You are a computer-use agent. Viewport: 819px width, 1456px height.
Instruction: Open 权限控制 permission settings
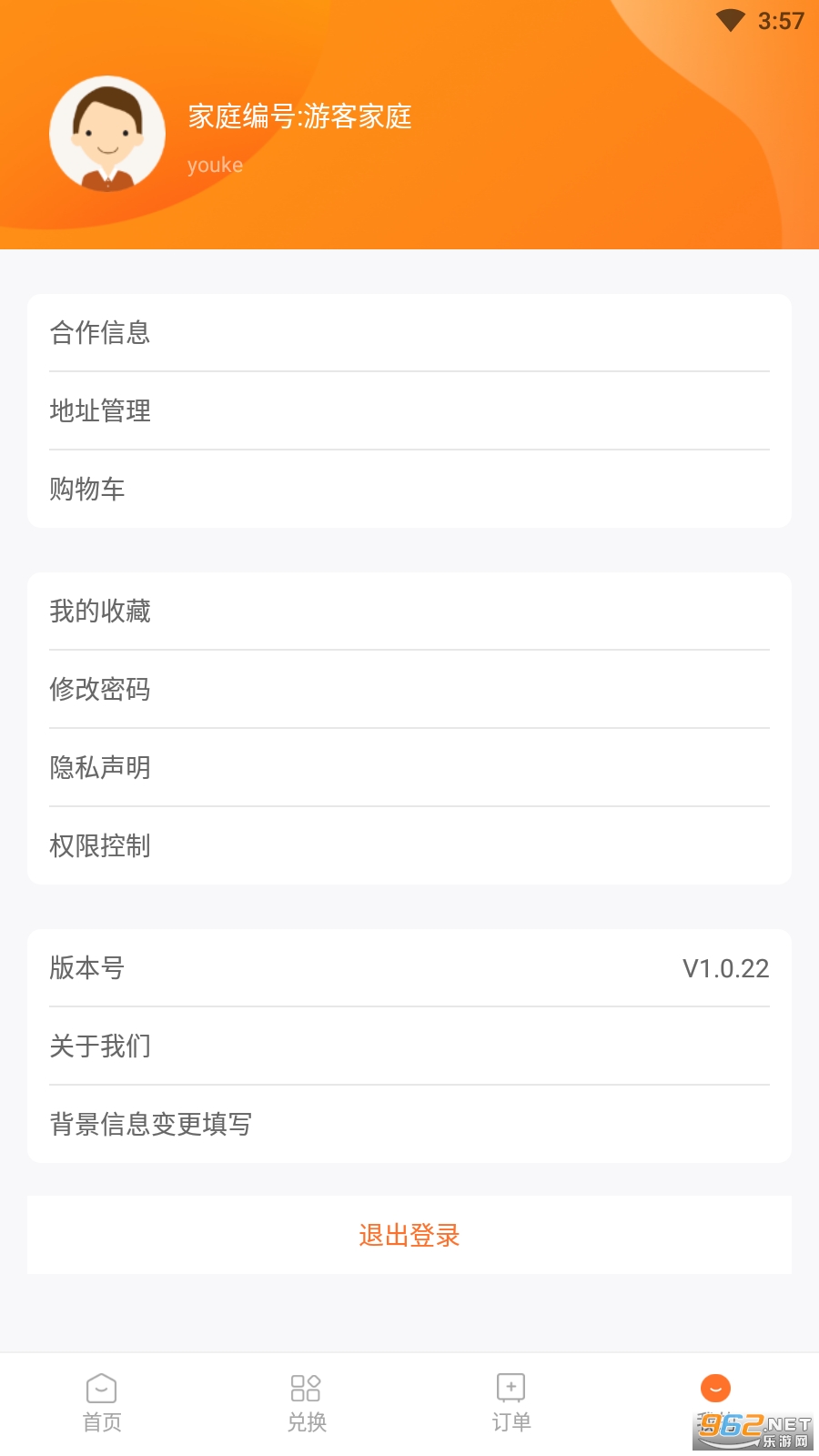click(x=409, y=846)
